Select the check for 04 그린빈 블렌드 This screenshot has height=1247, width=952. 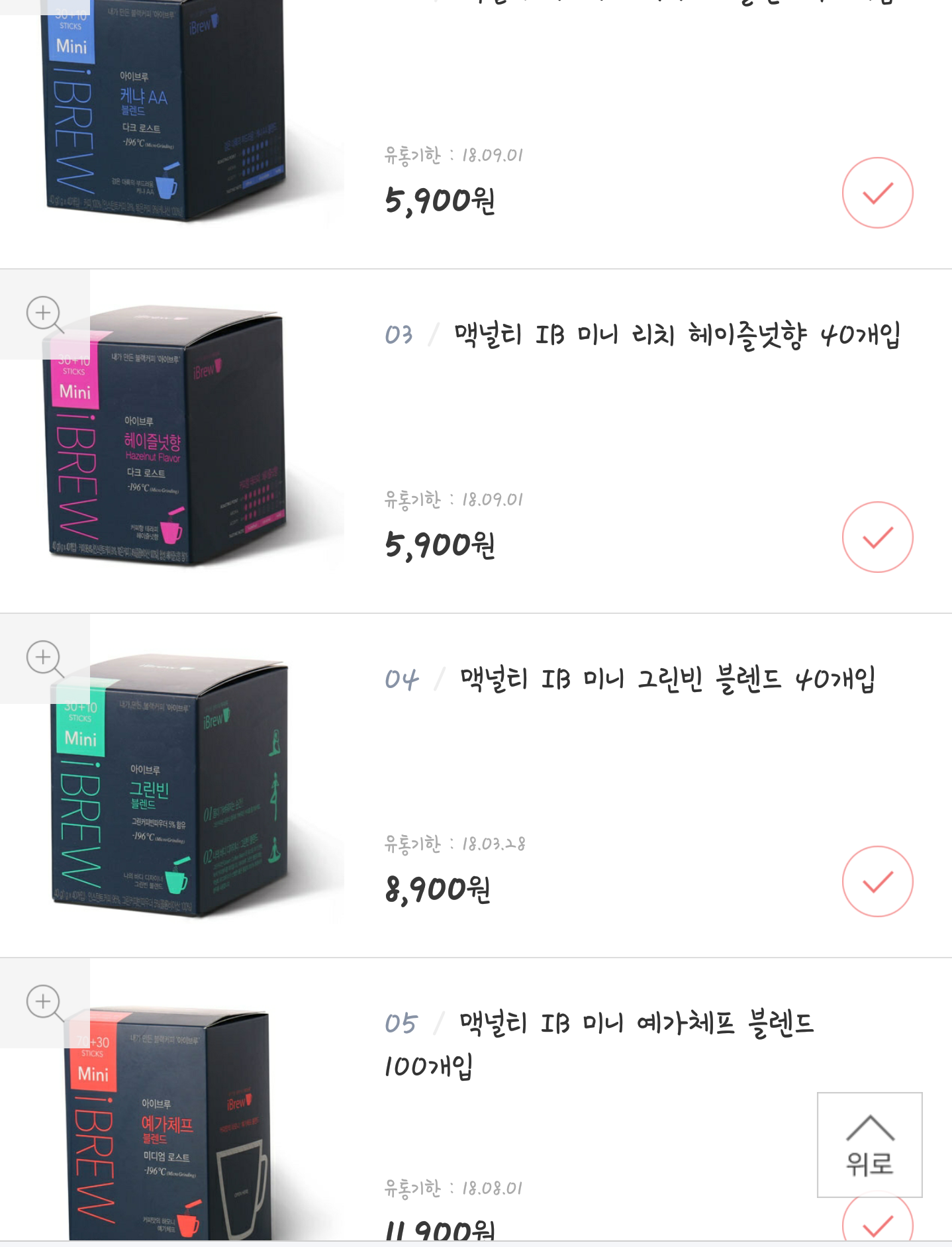877,881
